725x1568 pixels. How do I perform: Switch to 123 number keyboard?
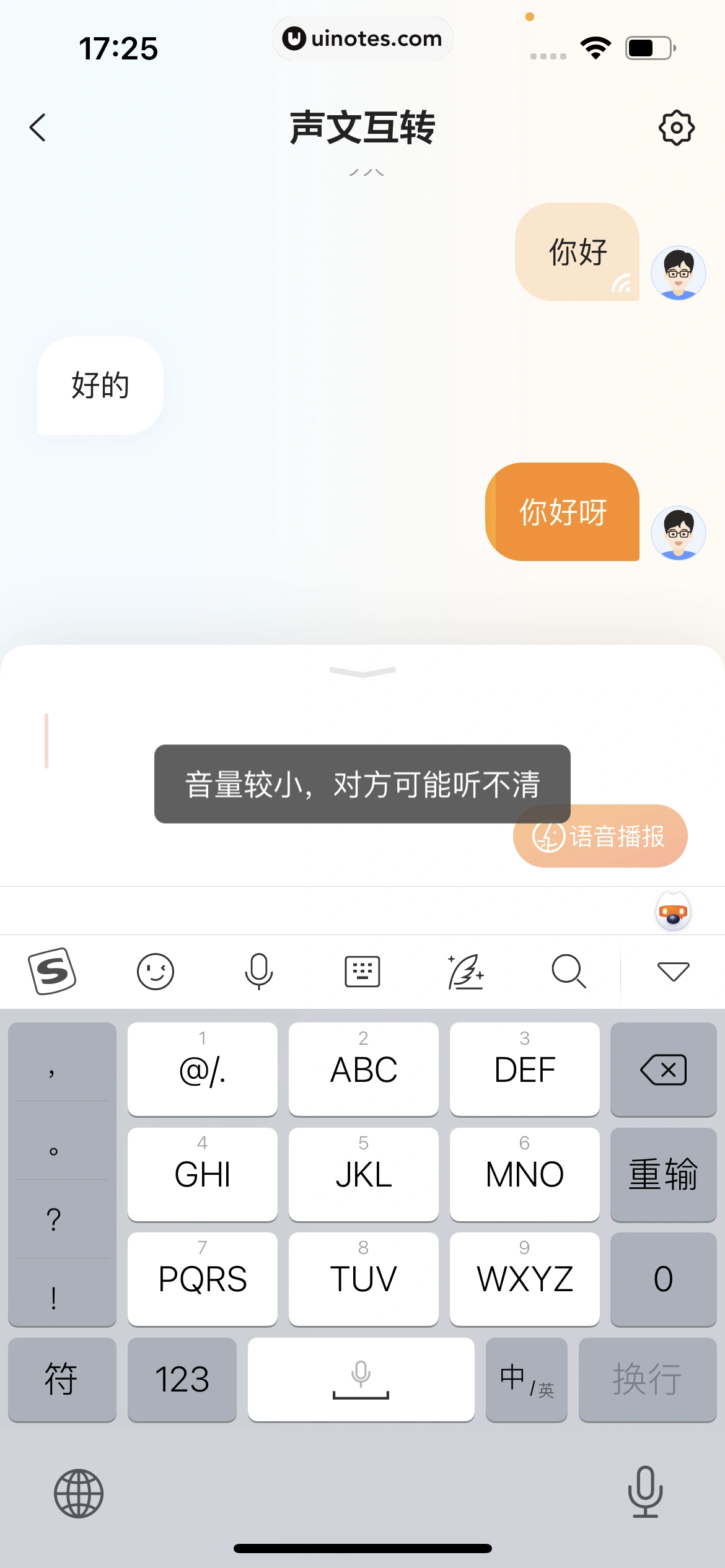pos(182,1379)
